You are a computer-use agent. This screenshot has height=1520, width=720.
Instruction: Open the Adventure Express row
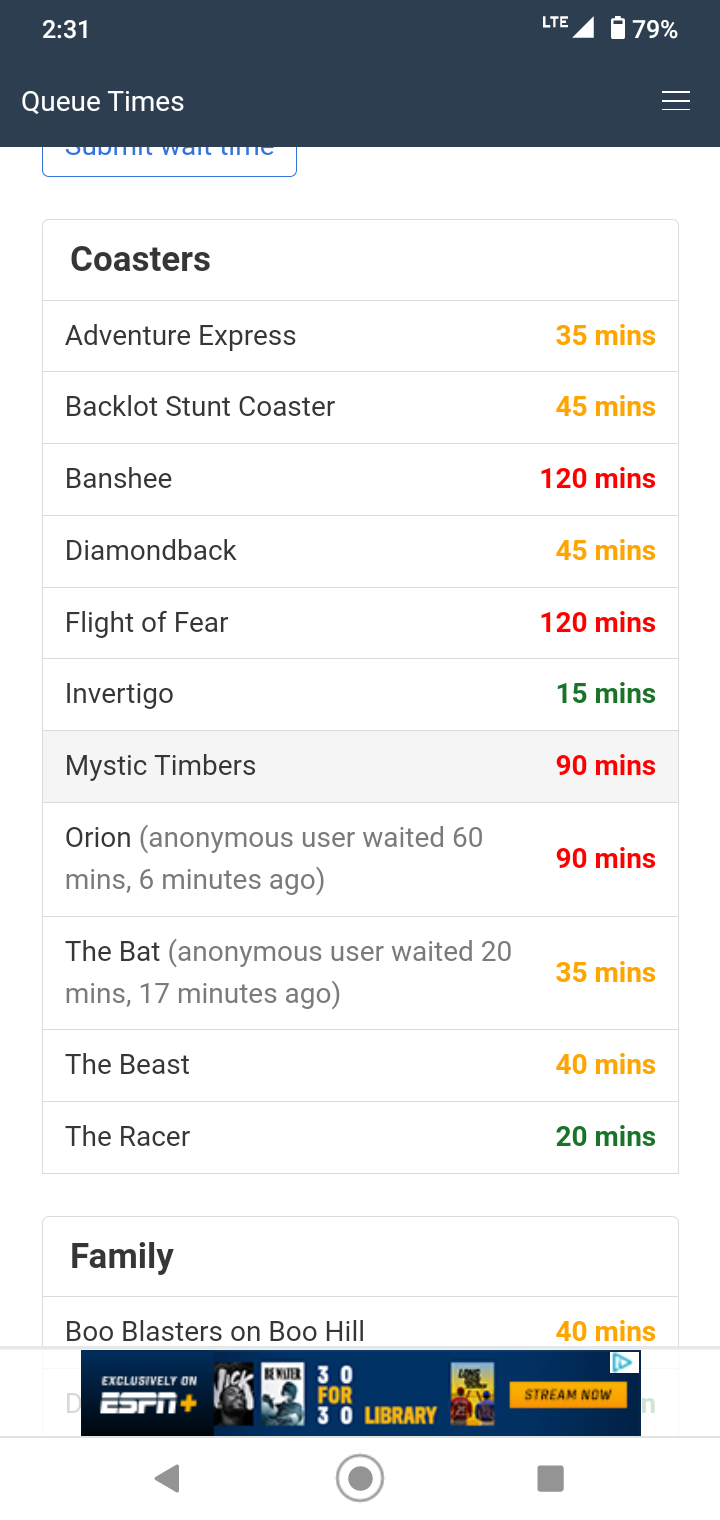click(360, 336)
